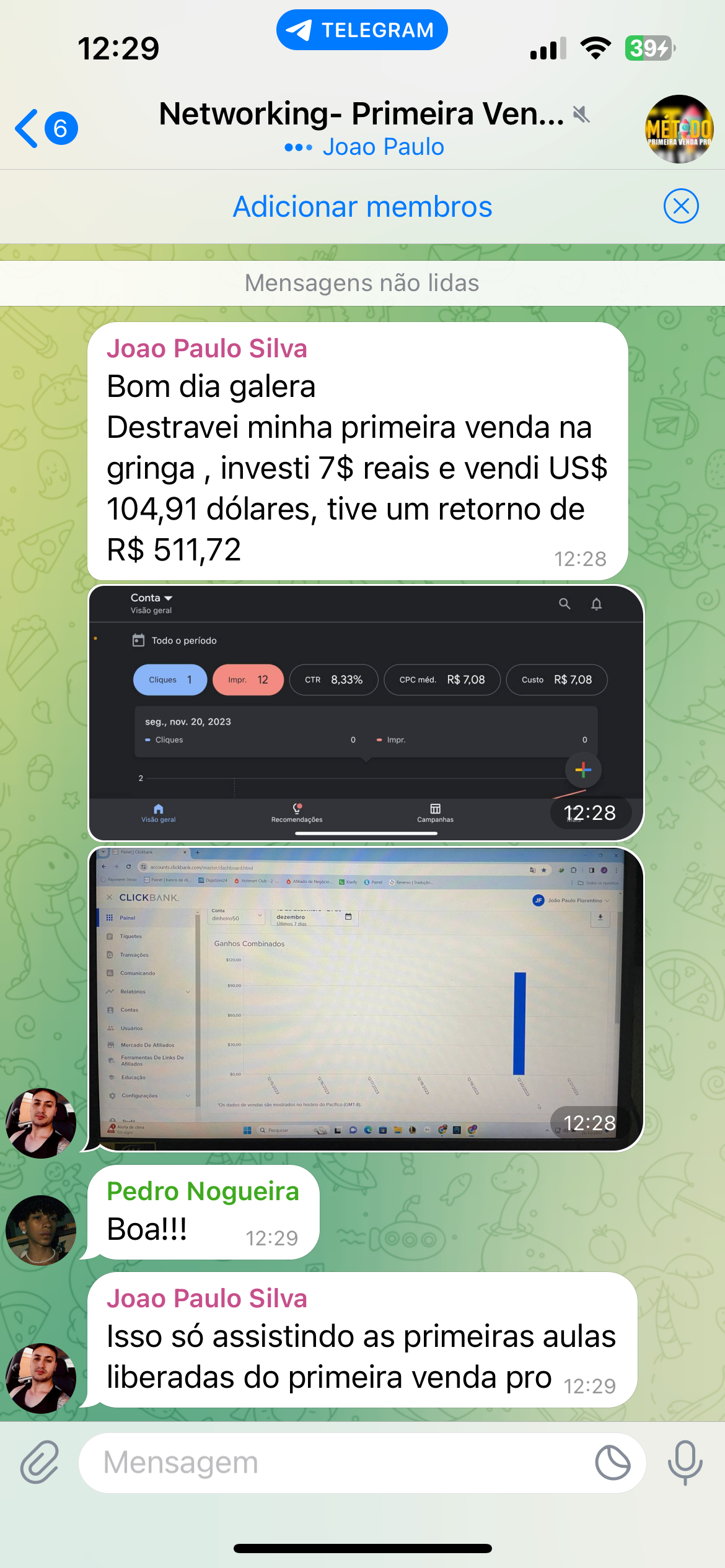Open the ClickBank dashboard photo
Viewport: 725px width, 1568px height.
tap(366, 998)
